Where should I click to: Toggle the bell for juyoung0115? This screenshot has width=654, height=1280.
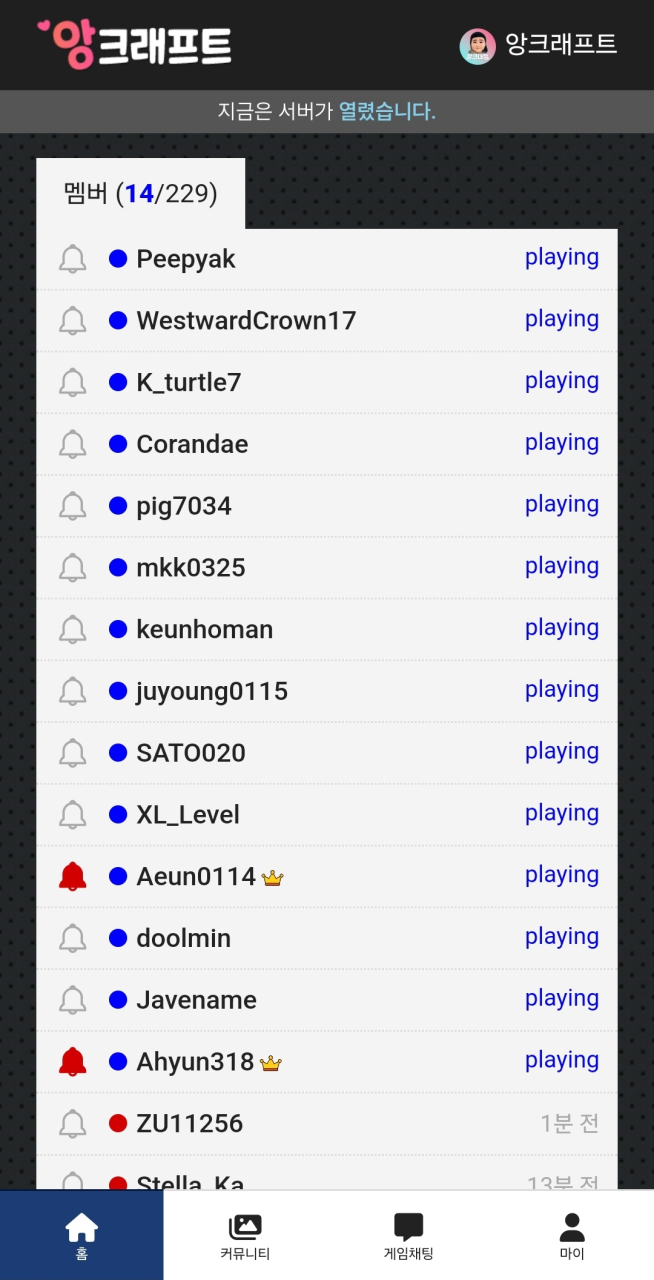pyautogui.click(x=73, y=691)
